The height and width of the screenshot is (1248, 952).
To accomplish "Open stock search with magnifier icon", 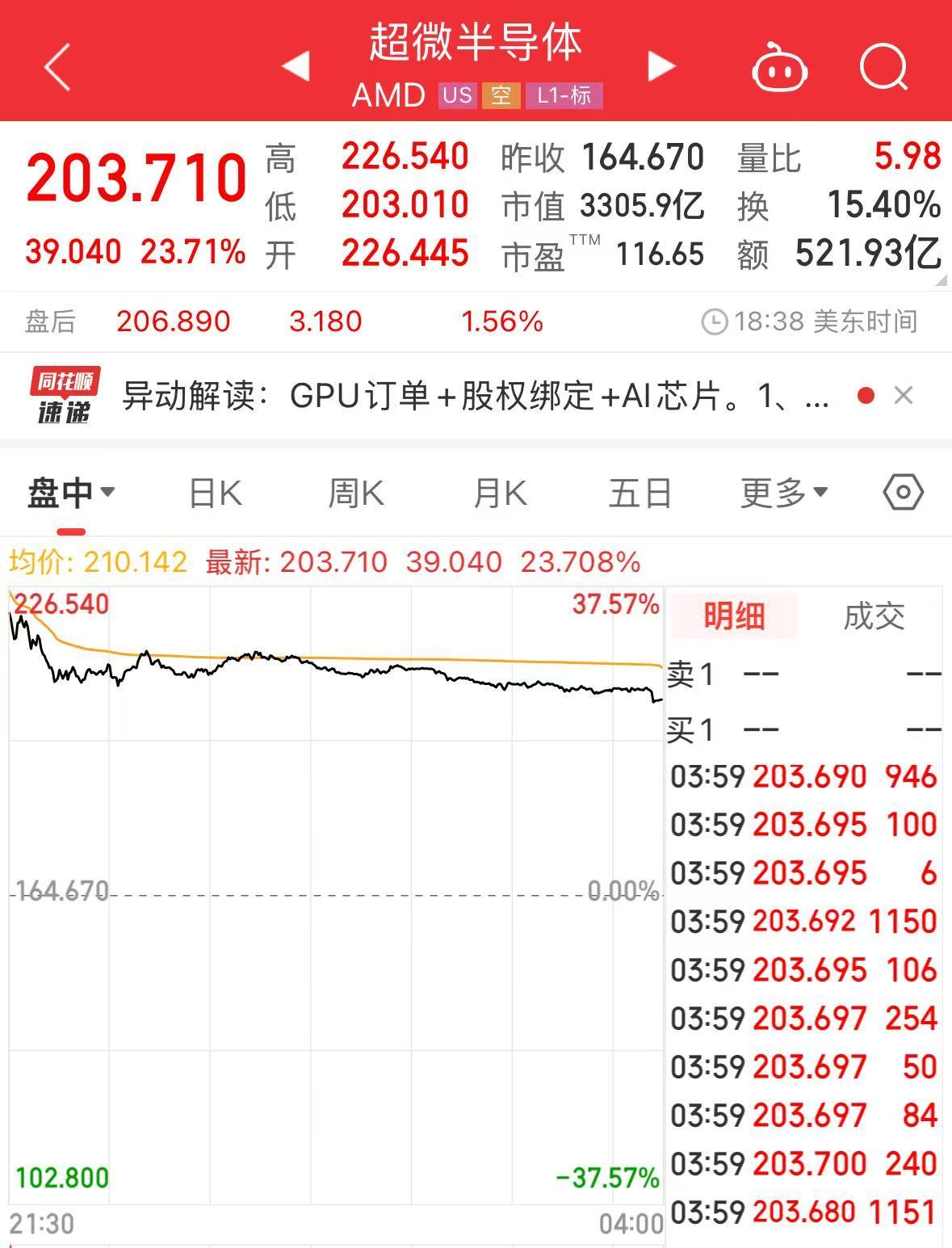I will pos(884,69).
